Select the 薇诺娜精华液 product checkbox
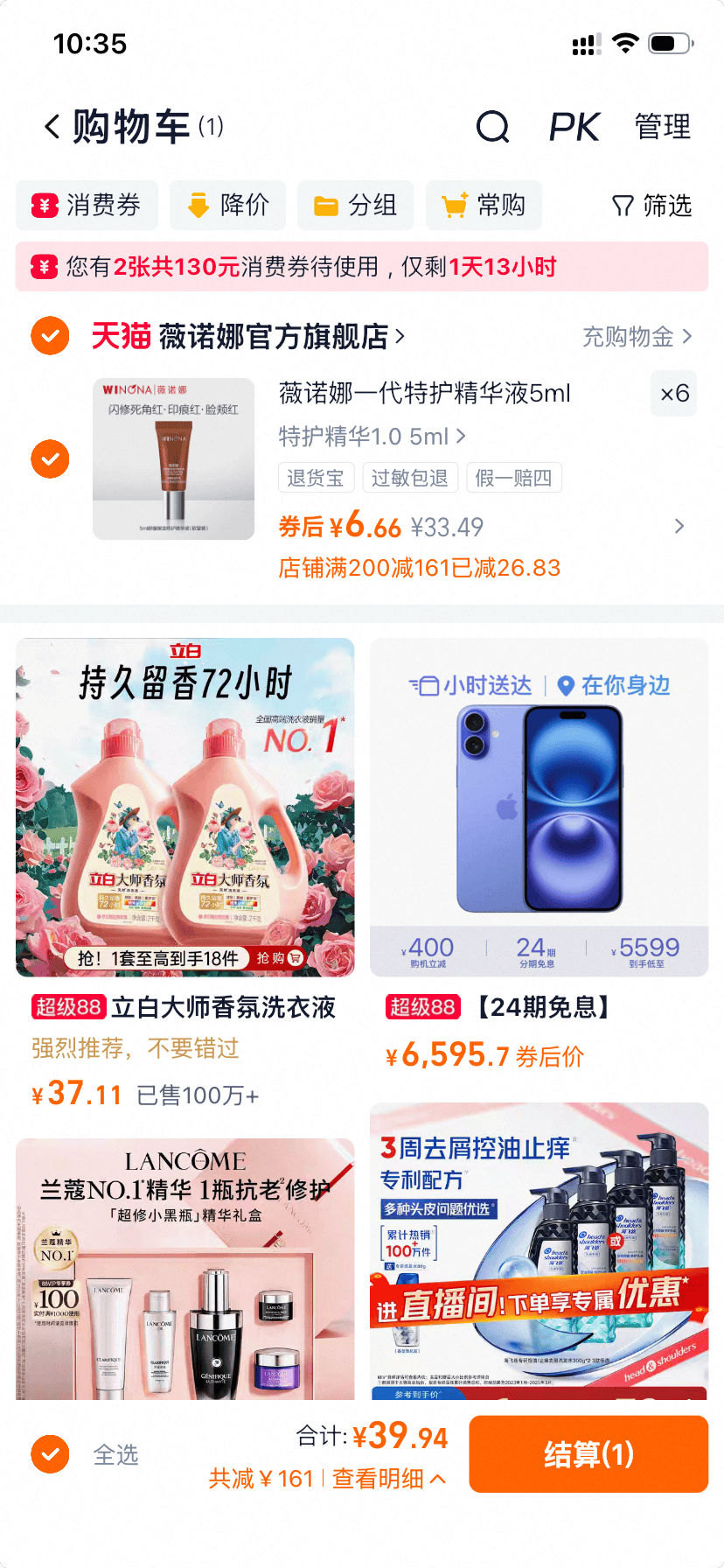Image resolution: width=724 pixels, height=1568 pixels. point(50,458)
